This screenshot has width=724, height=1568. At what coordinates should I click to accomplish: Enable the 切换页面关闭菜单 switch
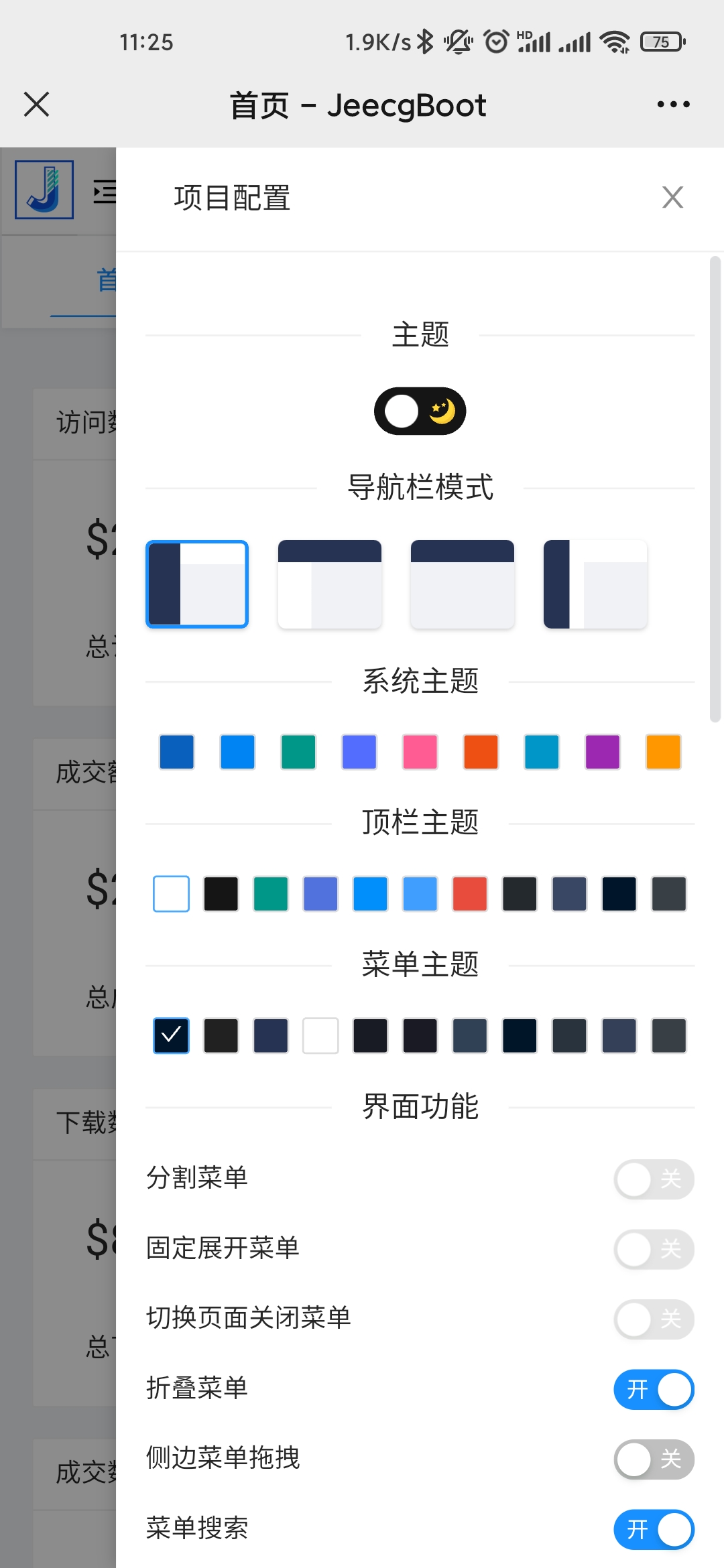pos(654,1317)
